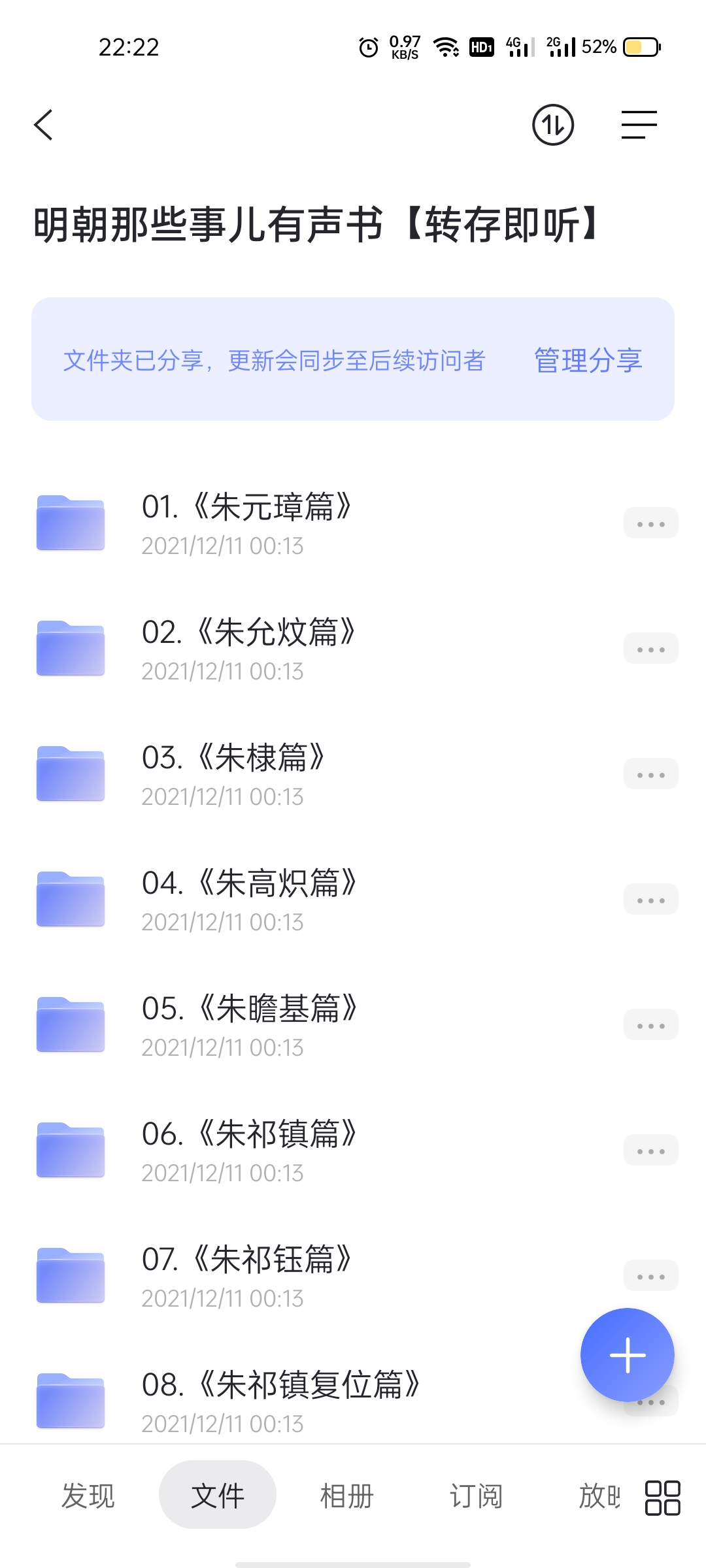Switch to the 相册 tab
This screenshot has height=1568, width=706.
[x=346, y=1495]
